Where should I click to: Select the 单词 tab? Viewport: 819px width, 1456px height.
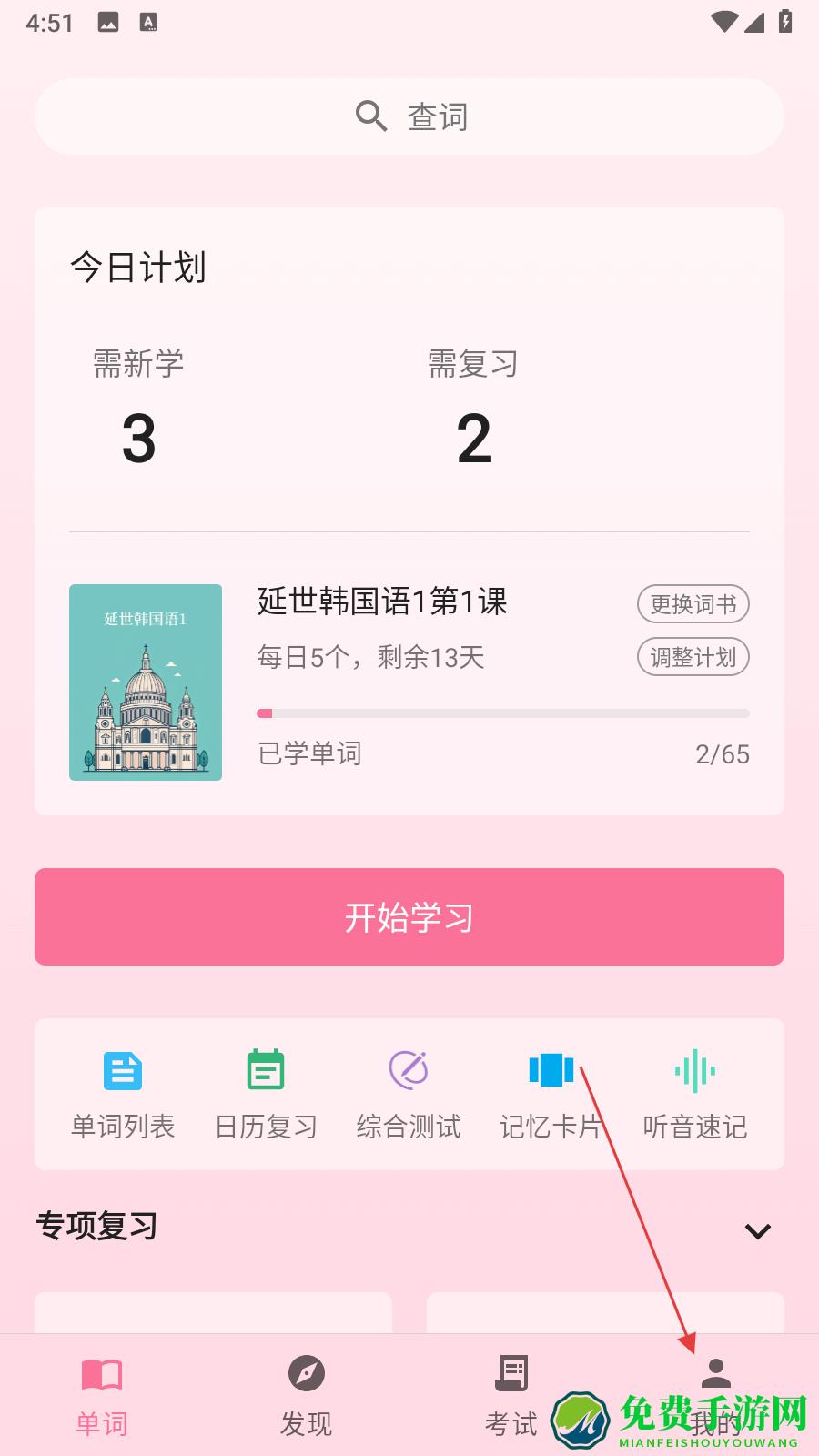point(101,1394)
